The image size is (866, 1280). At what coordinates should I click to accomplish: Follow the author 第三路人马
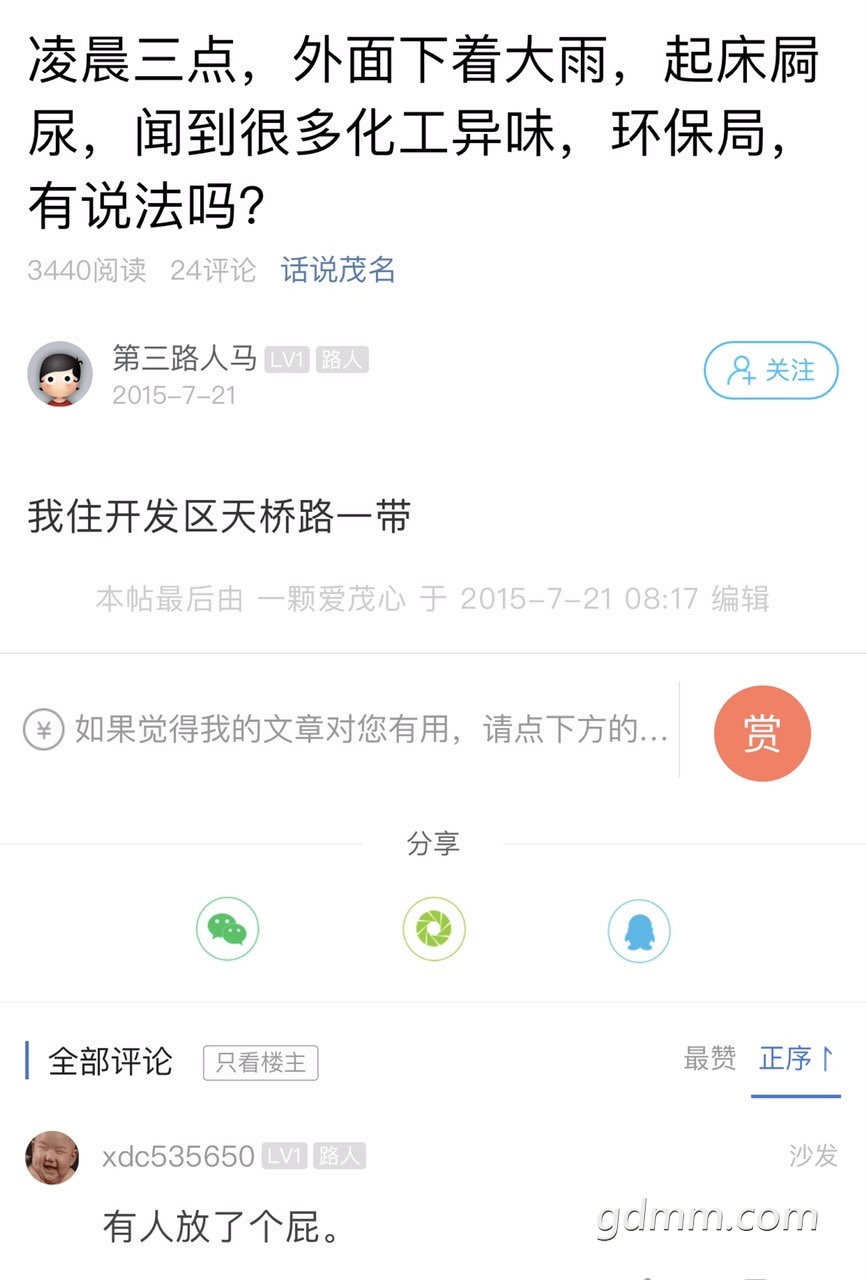[x=770, y=371]
